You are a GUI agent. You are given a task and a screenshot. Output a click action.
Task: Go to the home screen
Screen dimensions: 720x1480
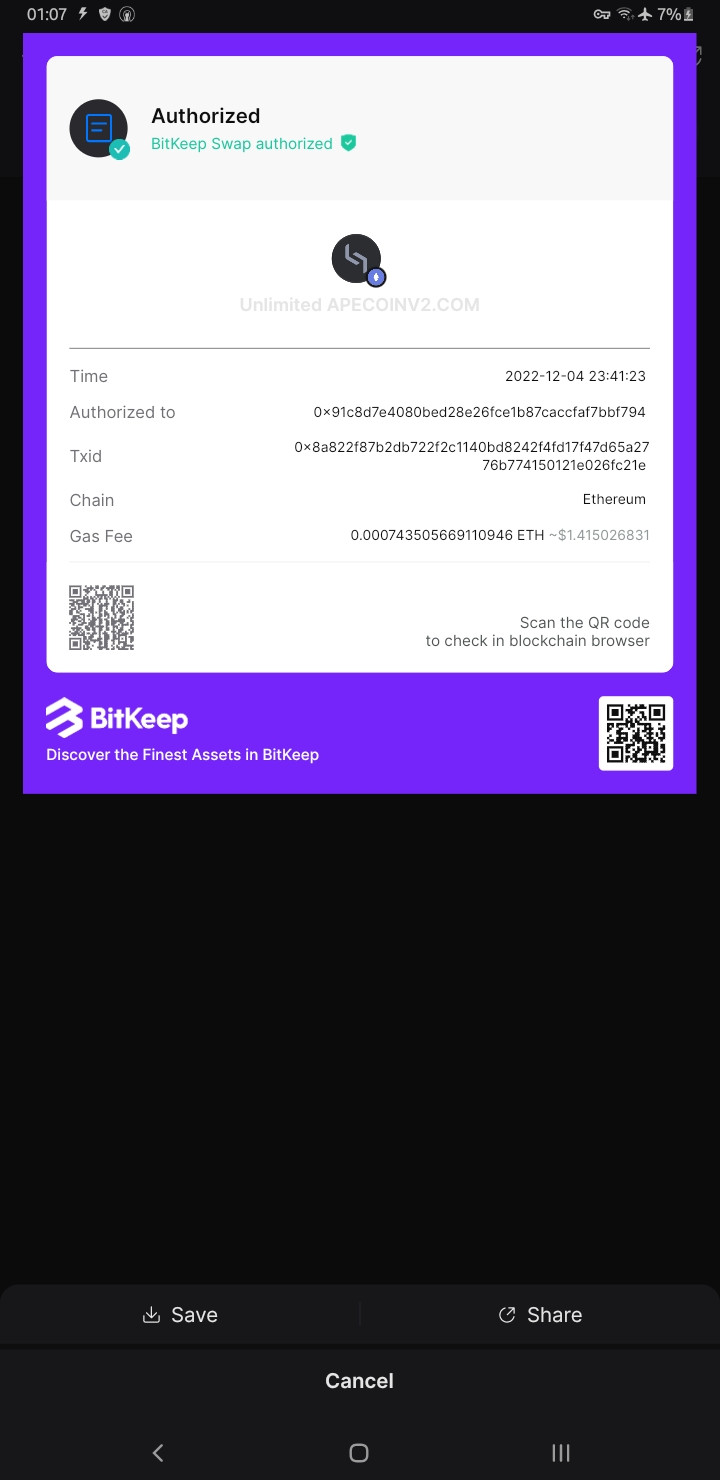point(359,1453)
